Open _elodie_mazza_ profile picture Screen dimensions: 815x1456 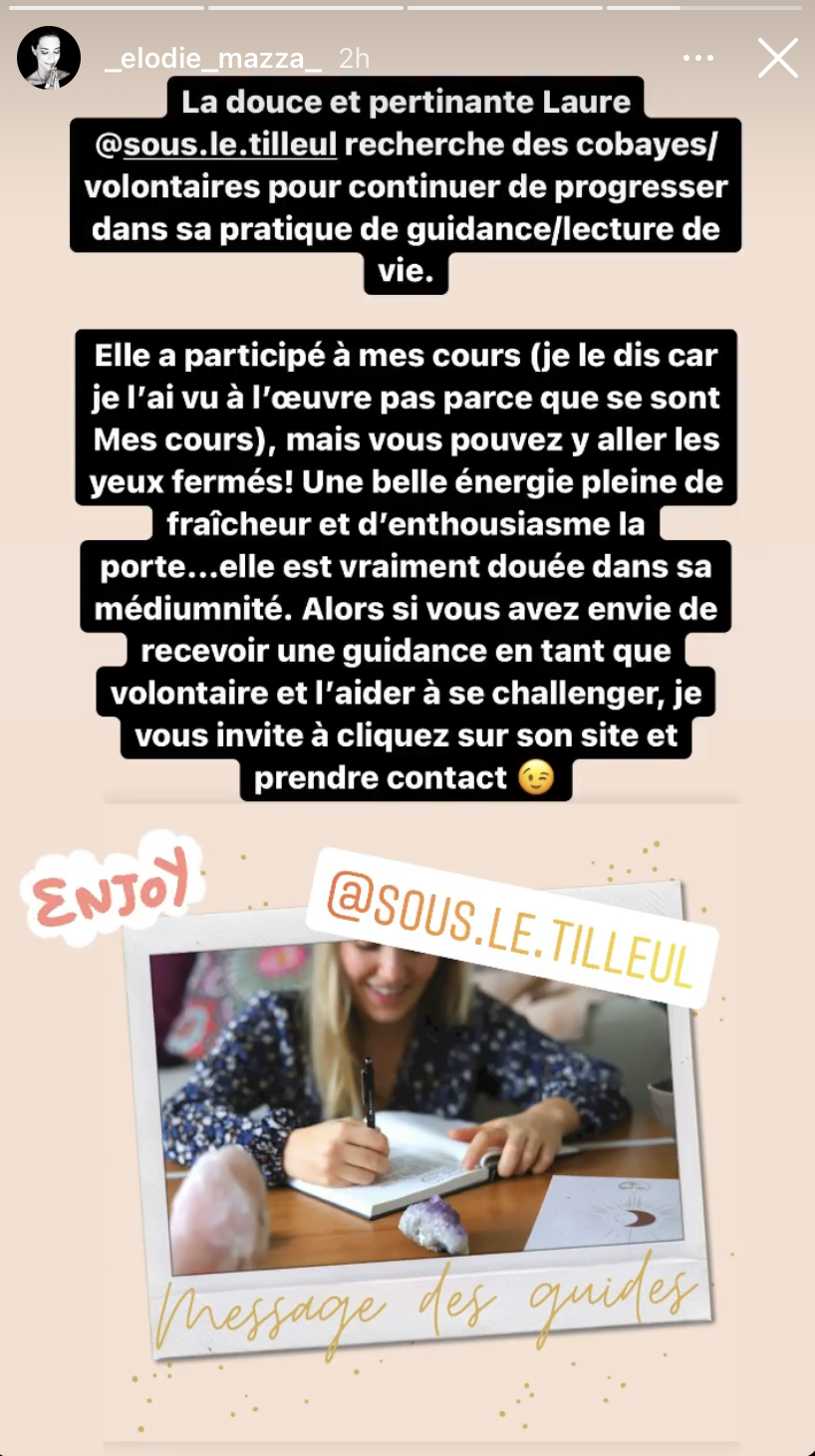(49, 58)
